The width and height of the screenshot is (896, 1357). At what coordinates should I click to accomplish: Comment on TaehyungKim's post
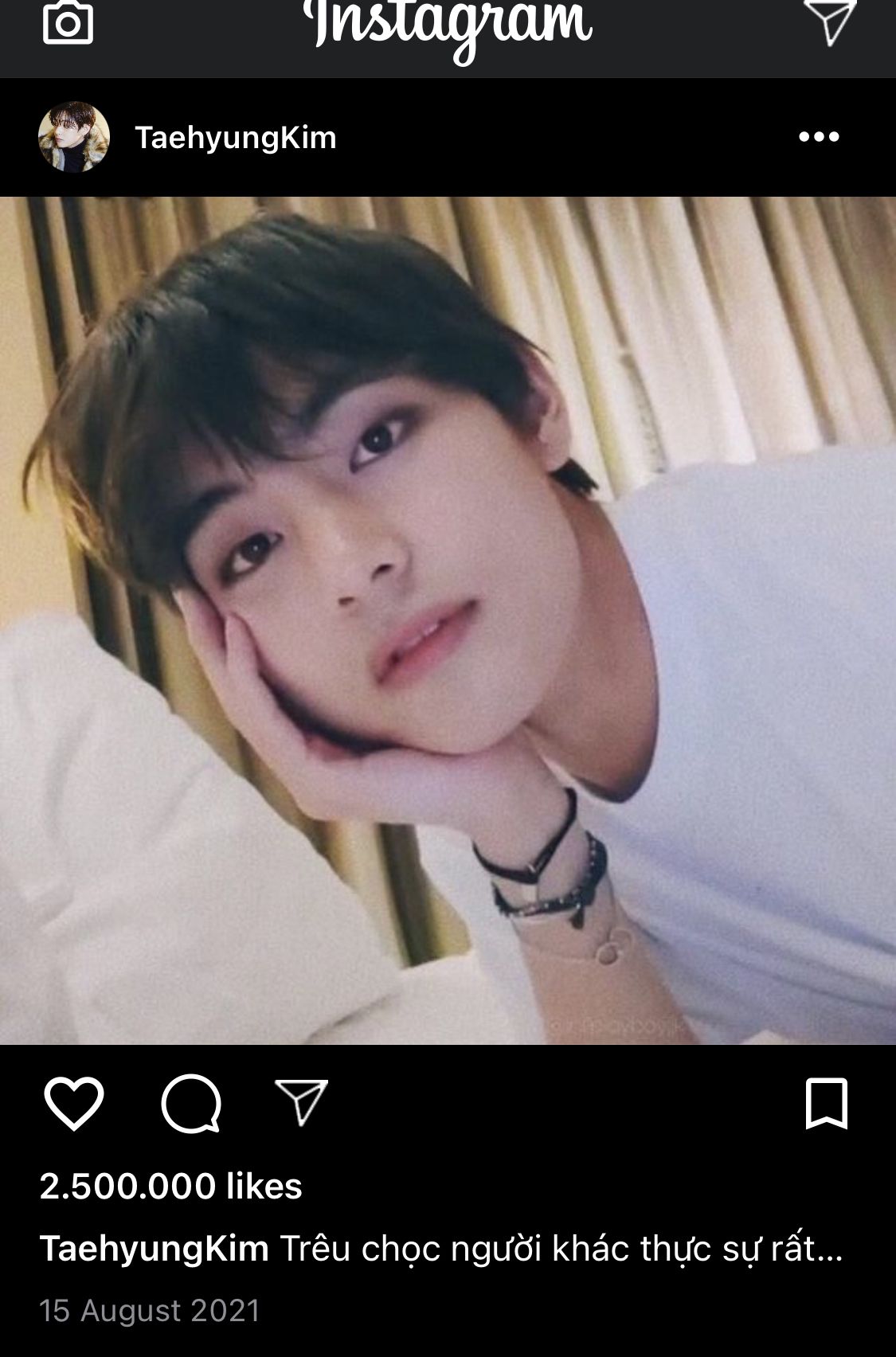[x=191, y=1104]
